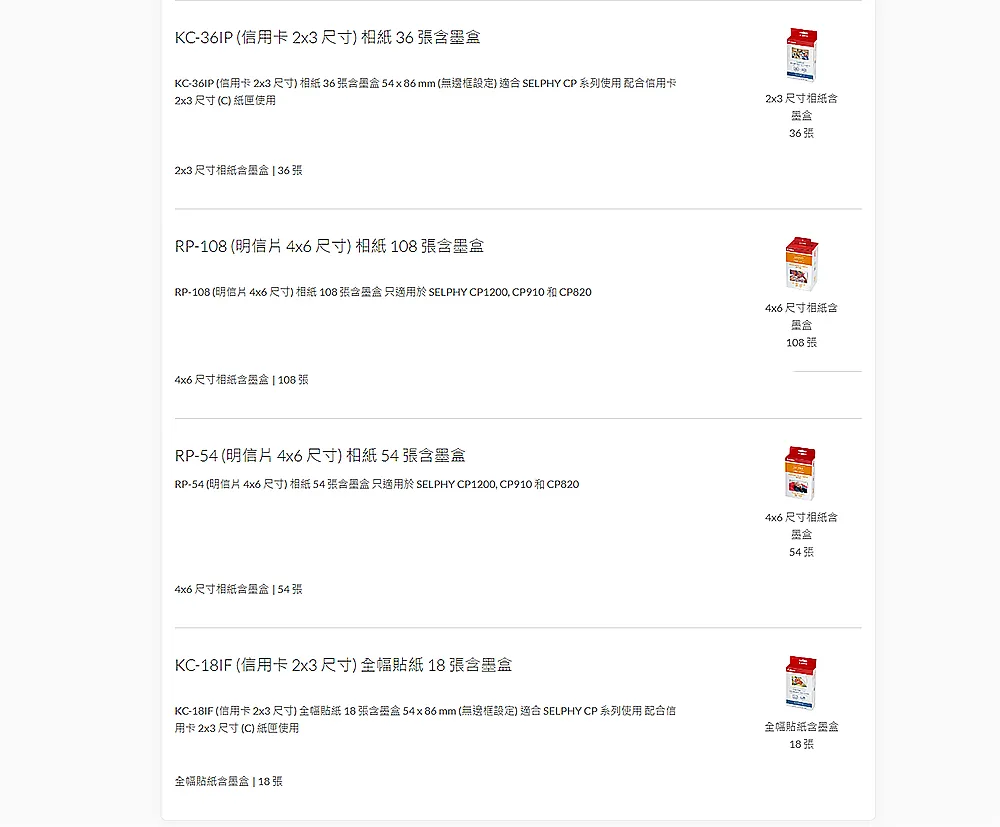
Task: Tap the 2x3 尺寸相紙含墨盒 36 張 product image
Action: coord(801,54)
